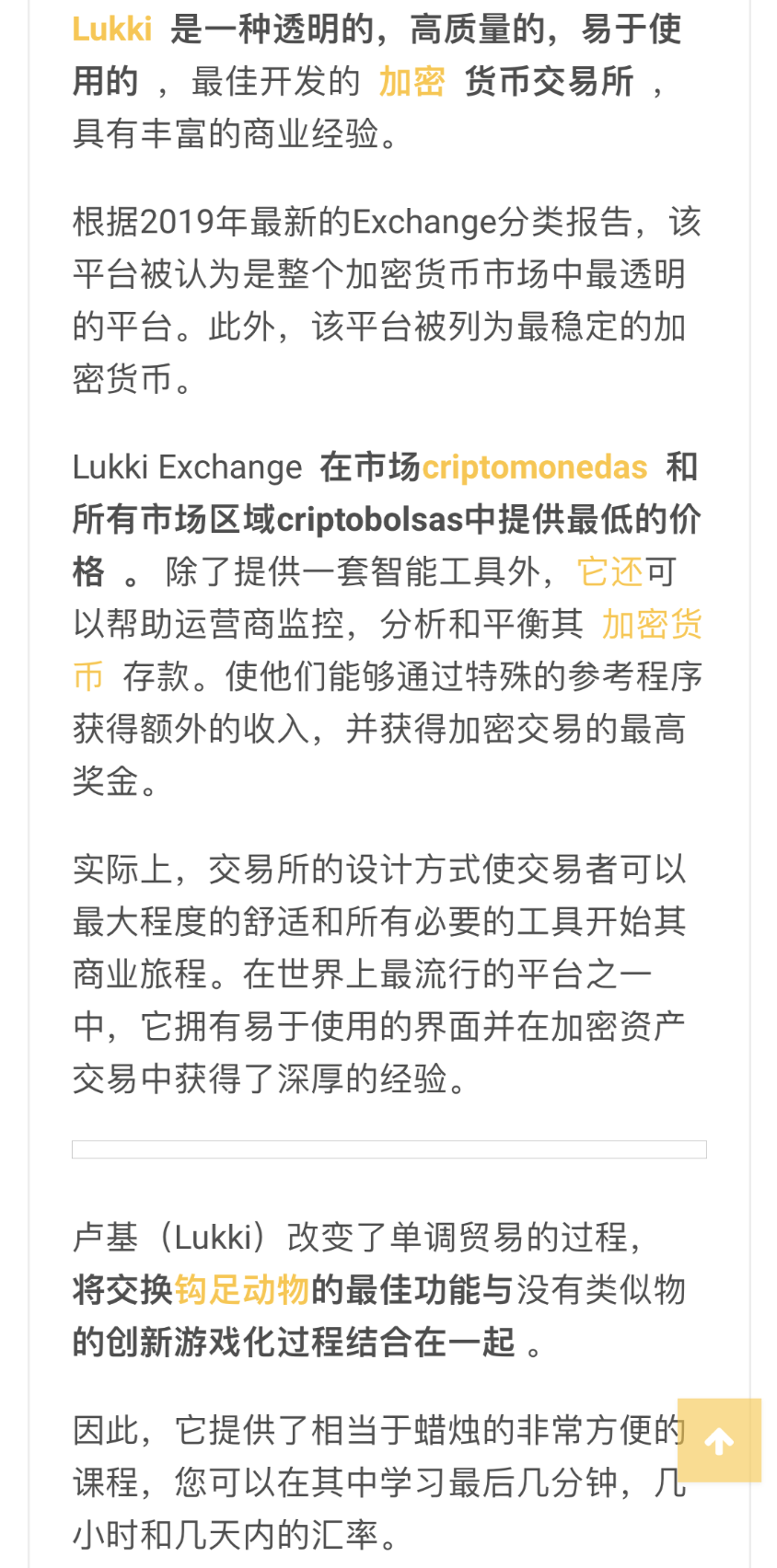
Task: Open the yellow Lukki link
Action: click(112, 29)
